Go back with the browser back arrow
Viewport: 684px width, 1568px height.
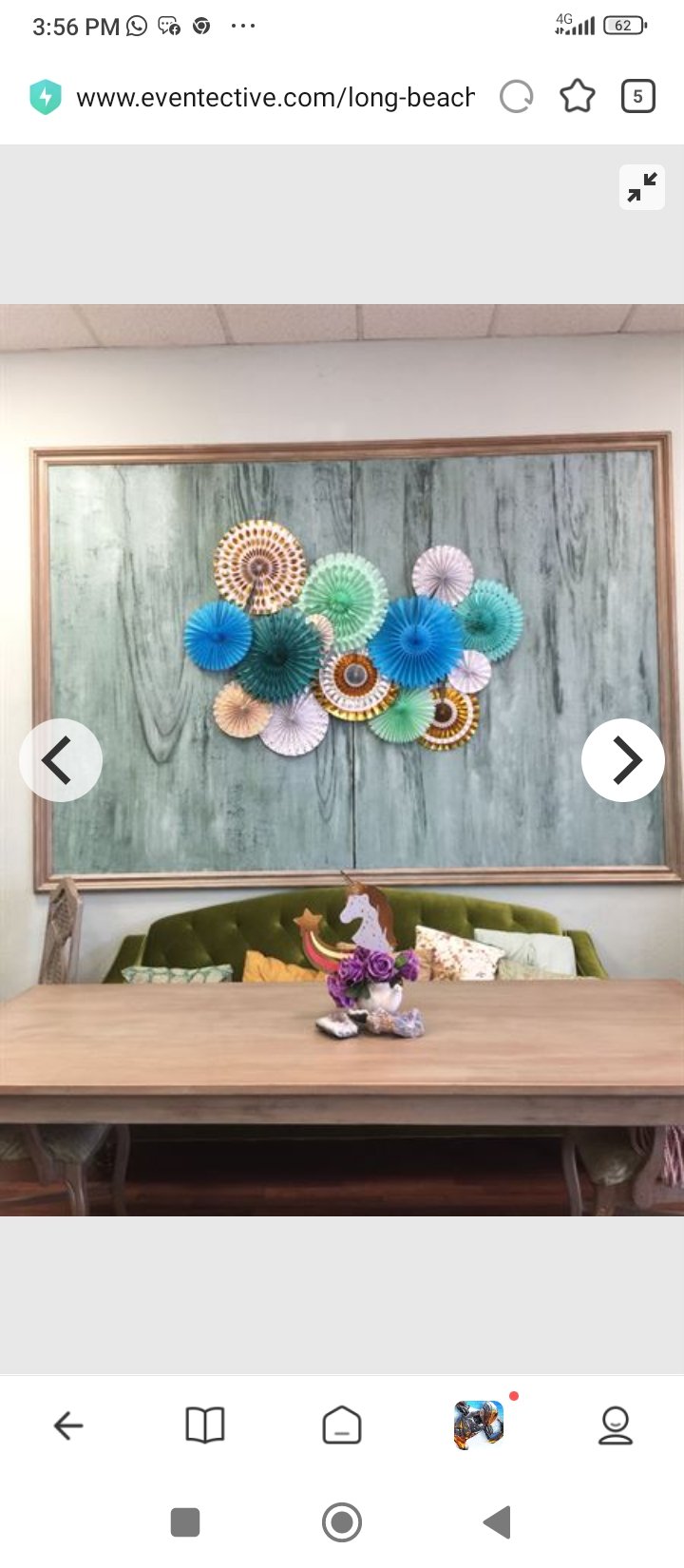point(68,1425)
